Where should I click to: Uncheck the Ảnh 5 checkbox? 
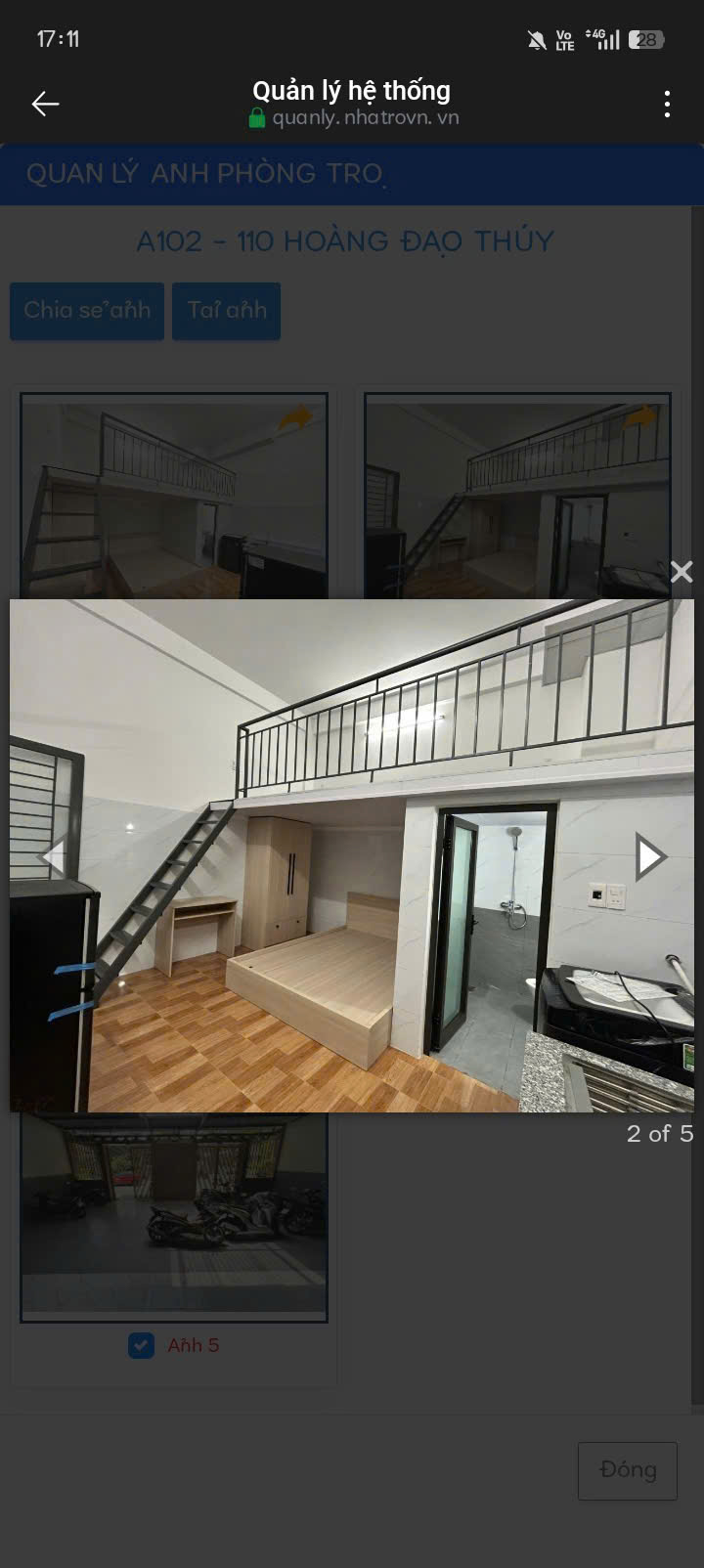[x=141, y=1346]
